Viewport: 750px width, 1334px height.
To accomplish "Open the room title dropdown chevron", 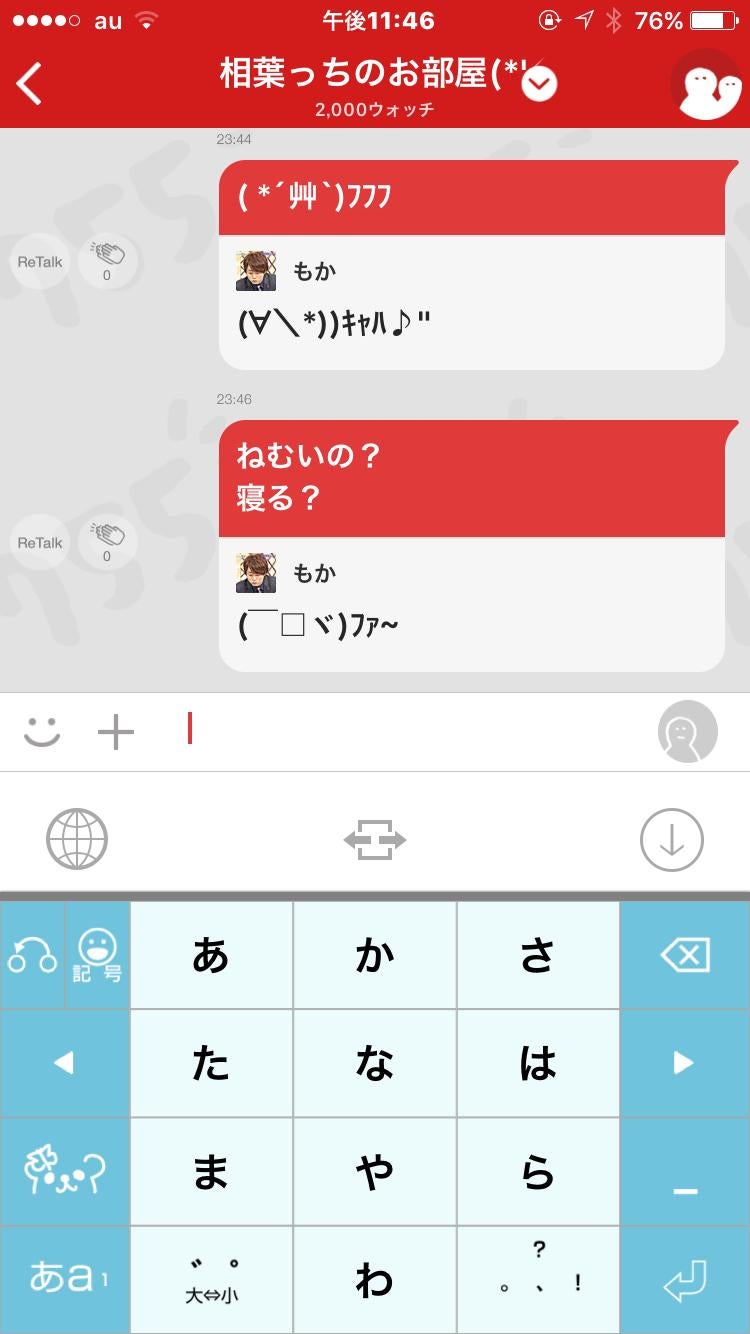I will (x=538, y=84).
